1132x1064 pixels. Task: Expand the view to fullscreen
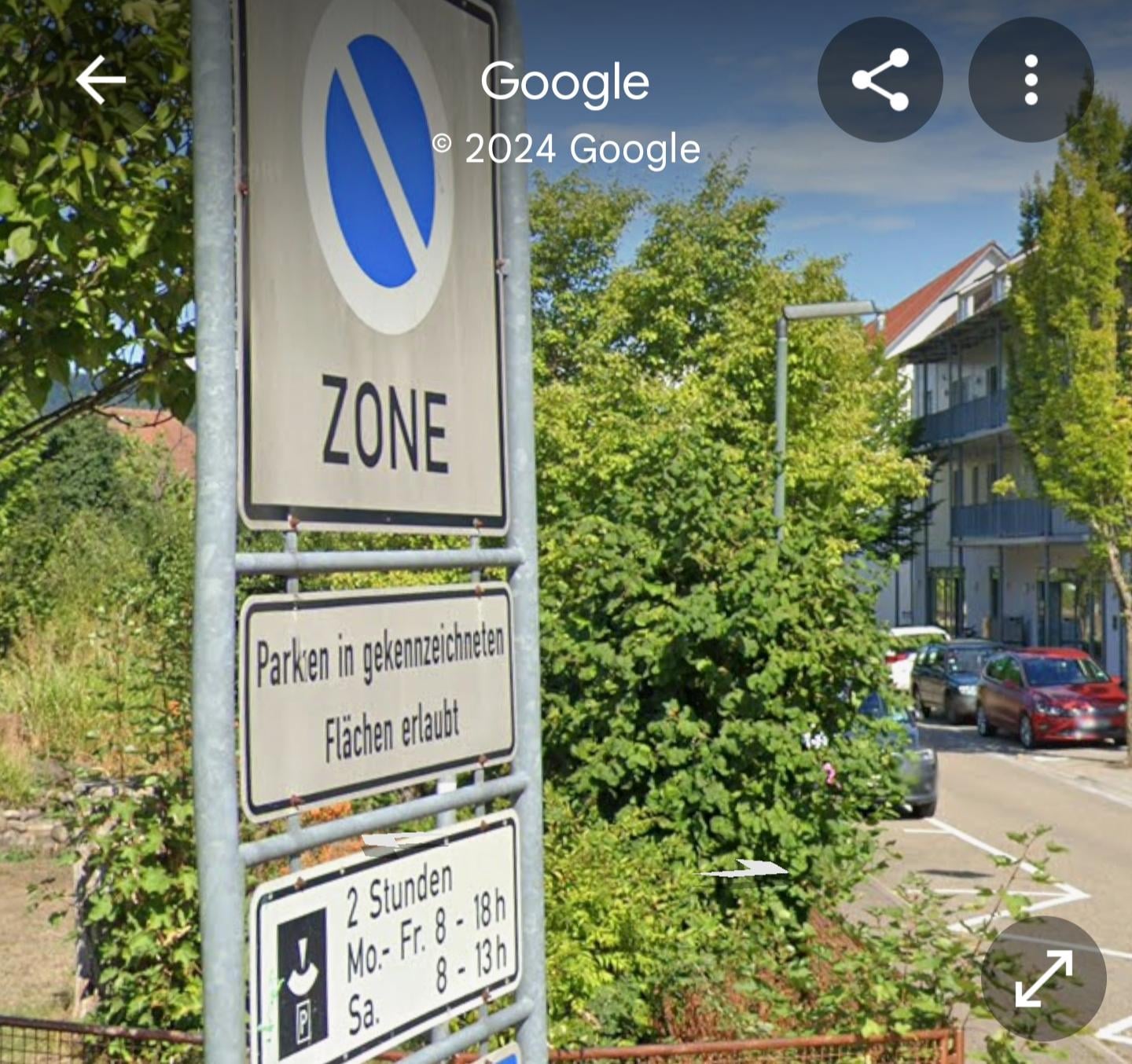[x=1043, y=978]
